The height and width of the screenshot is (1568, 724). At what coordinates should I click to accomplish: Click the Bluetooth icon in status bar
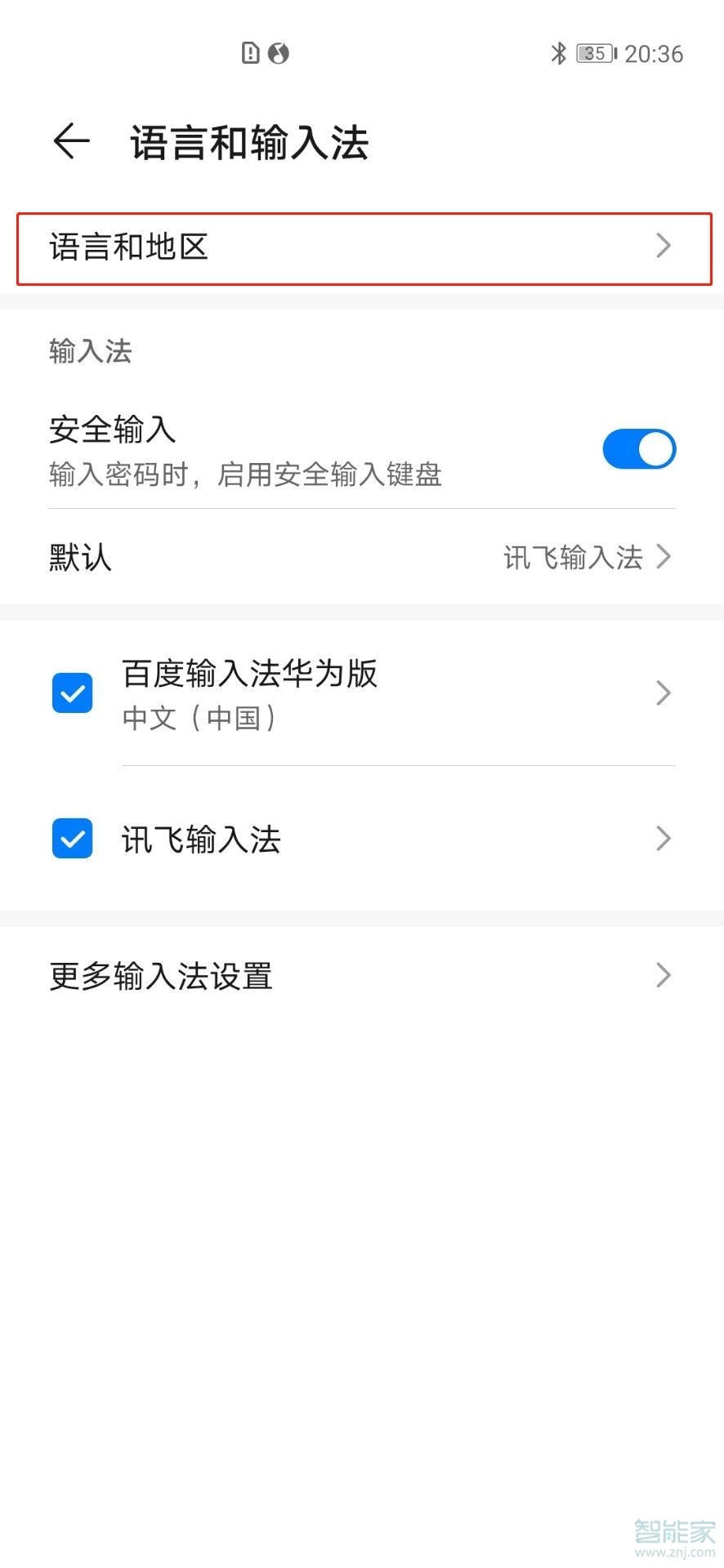tap(559, 52)
